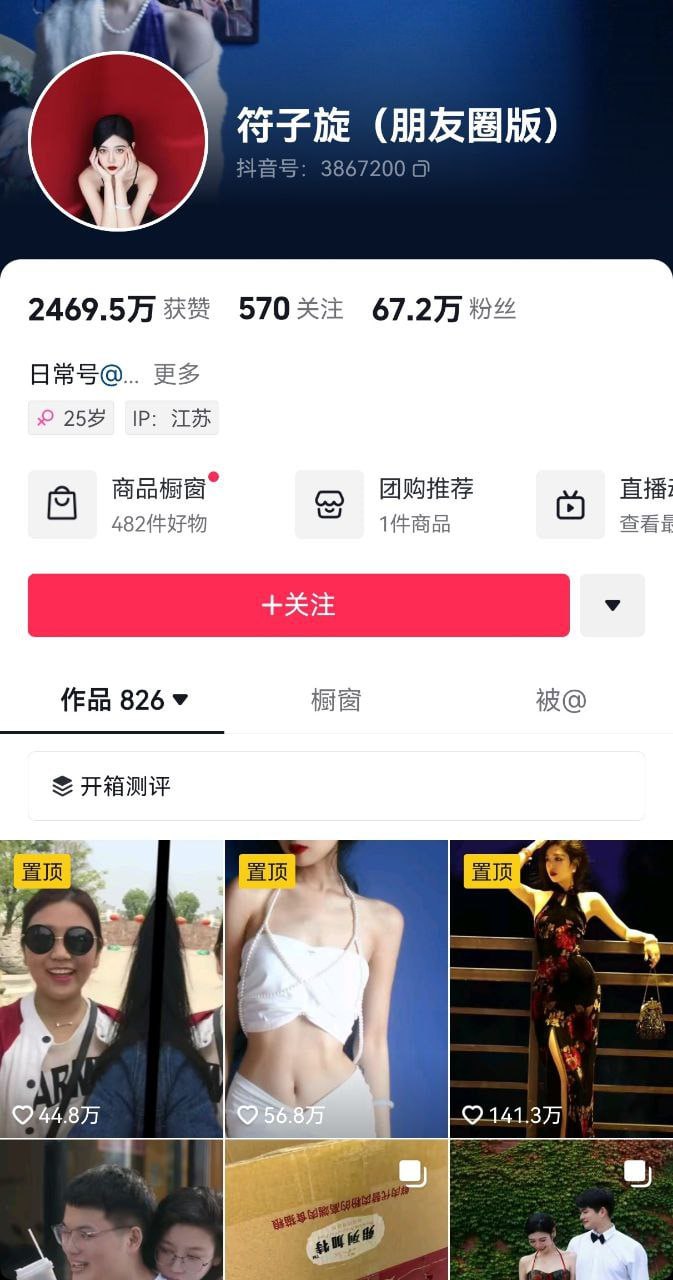Switch to the 作品 826 tab
Screen dimensions: 673x1280
pos(124,700)
